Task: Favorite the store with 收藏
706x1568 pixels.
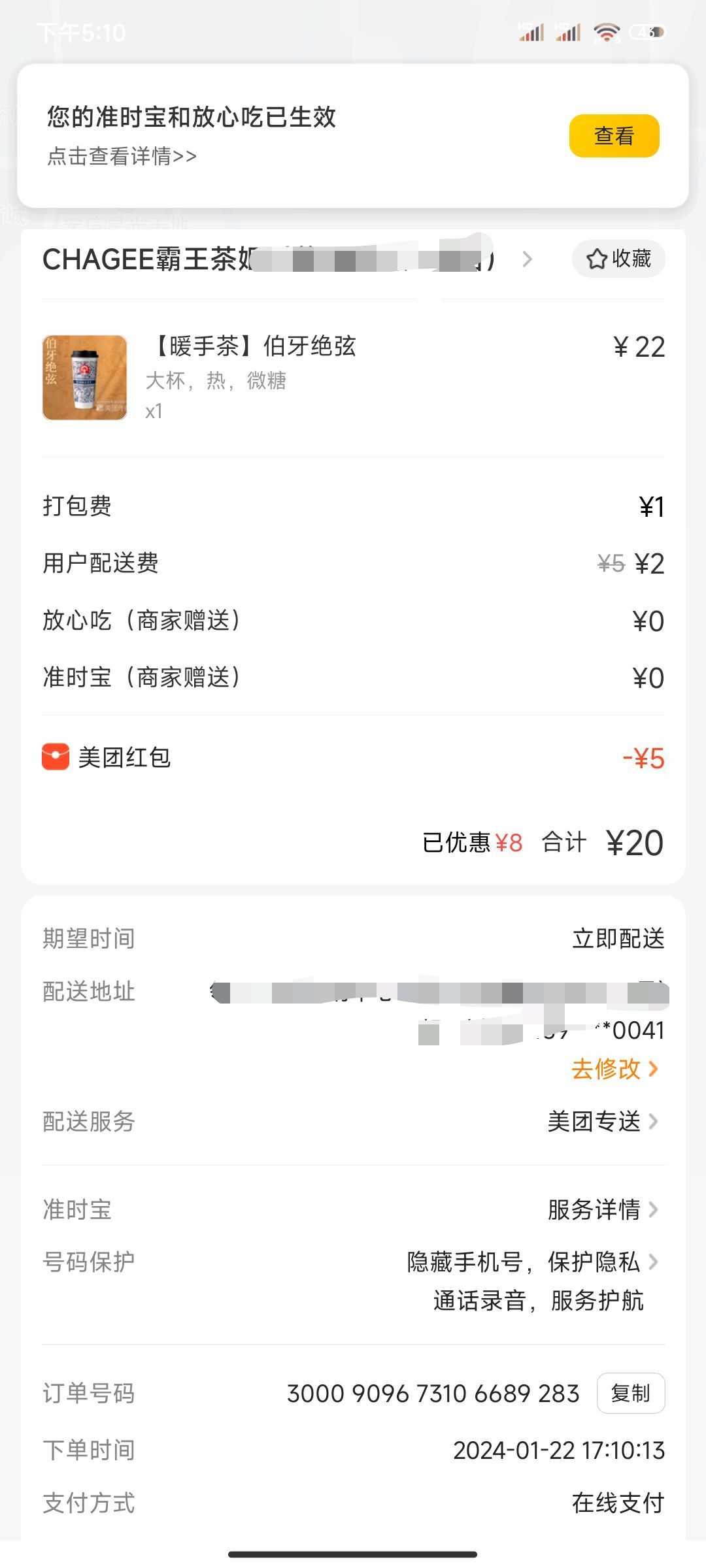Action: pyautogui.click(x=618, y=259)
